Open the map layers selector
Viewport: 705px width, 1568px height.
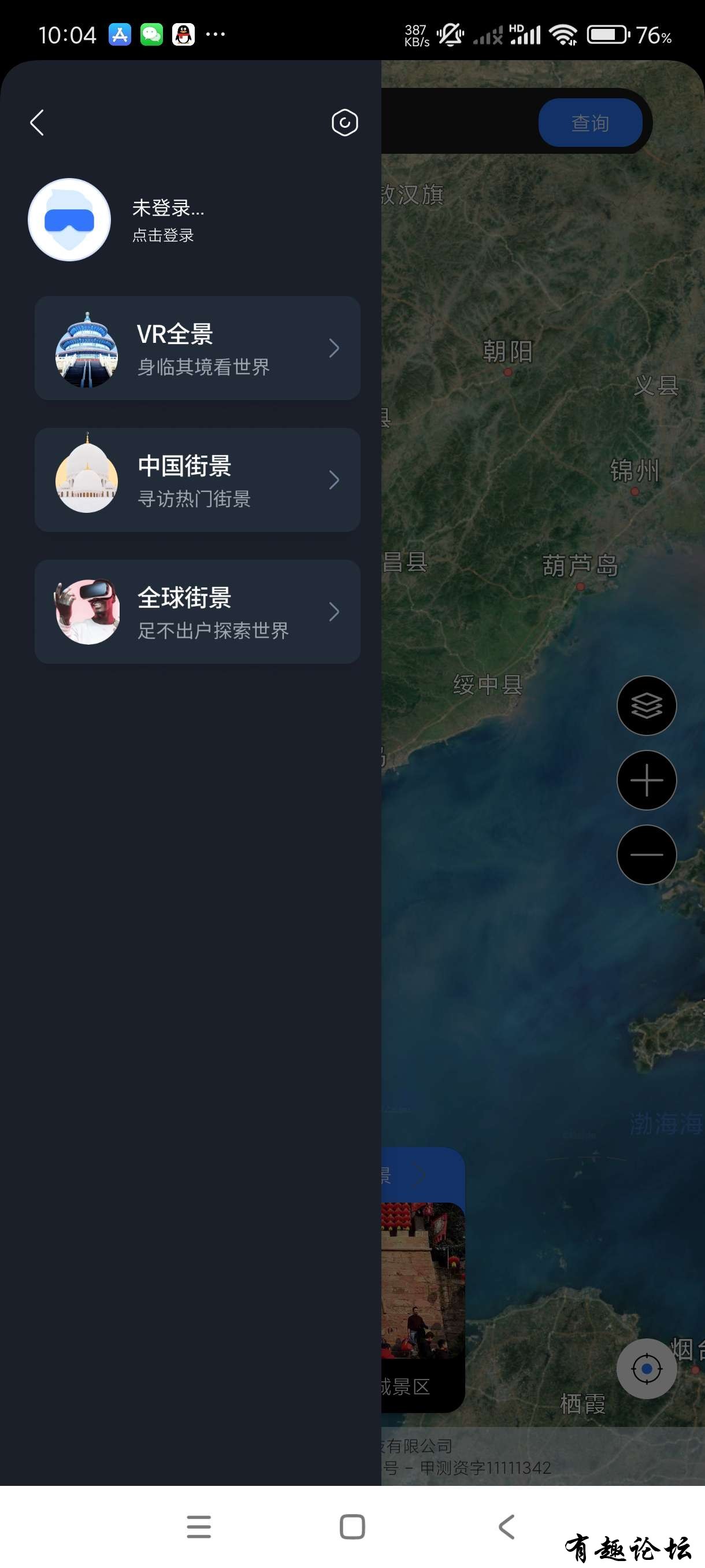(x=646, y=706)
